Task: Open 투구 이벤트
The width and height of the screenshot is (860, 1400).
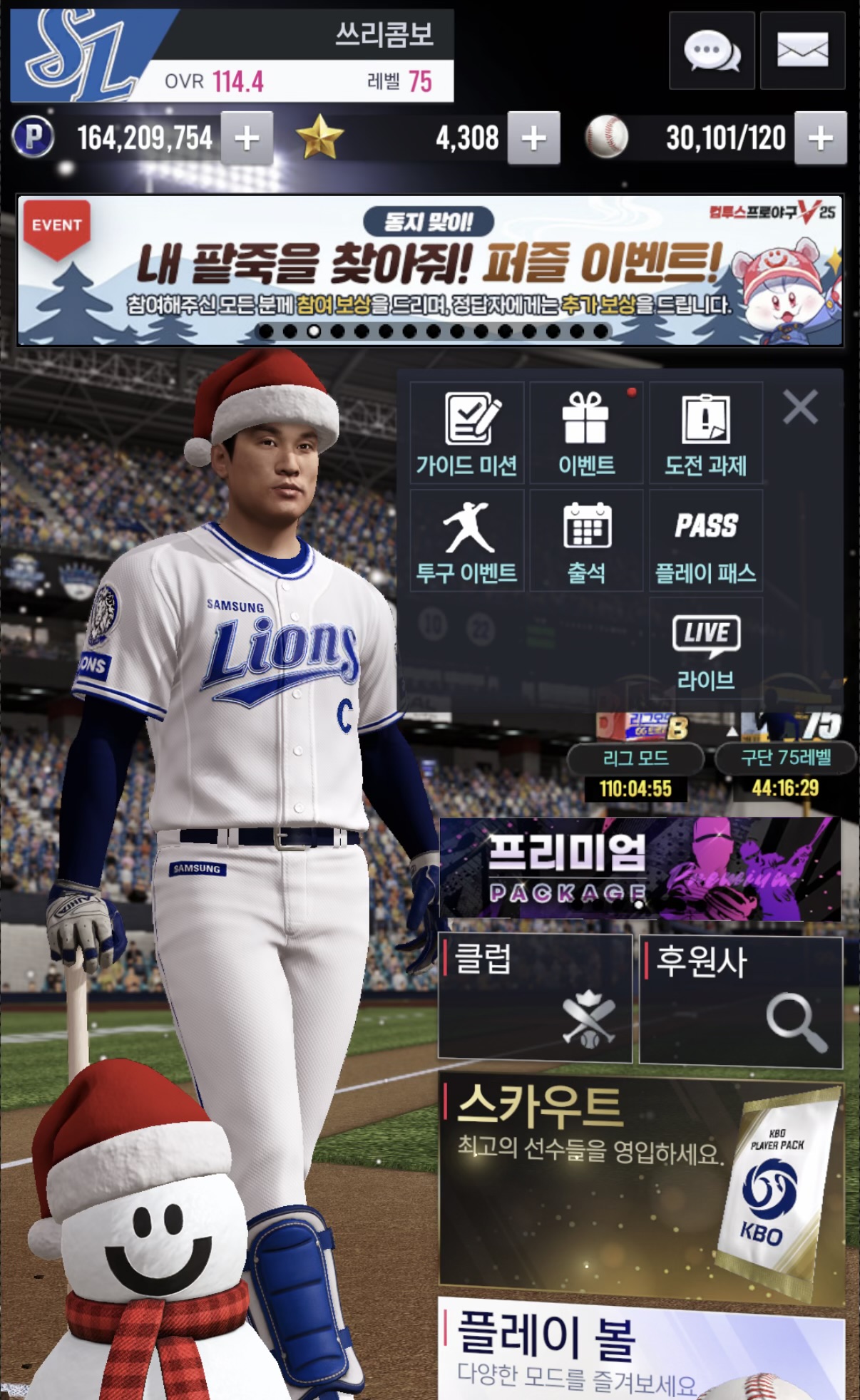Action: coord(467,541)
